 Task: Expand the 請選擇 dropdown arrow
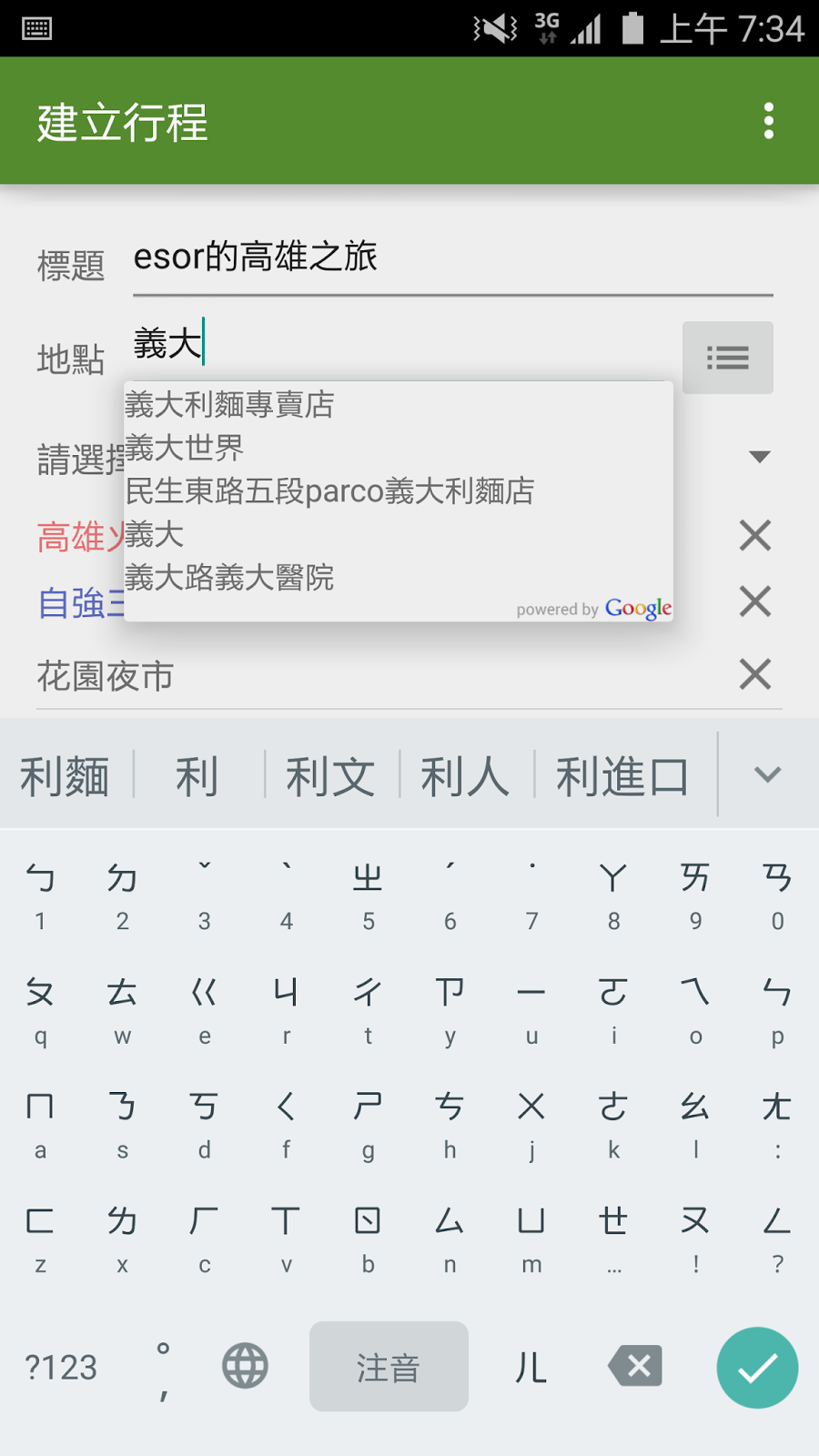click(759, 457)
